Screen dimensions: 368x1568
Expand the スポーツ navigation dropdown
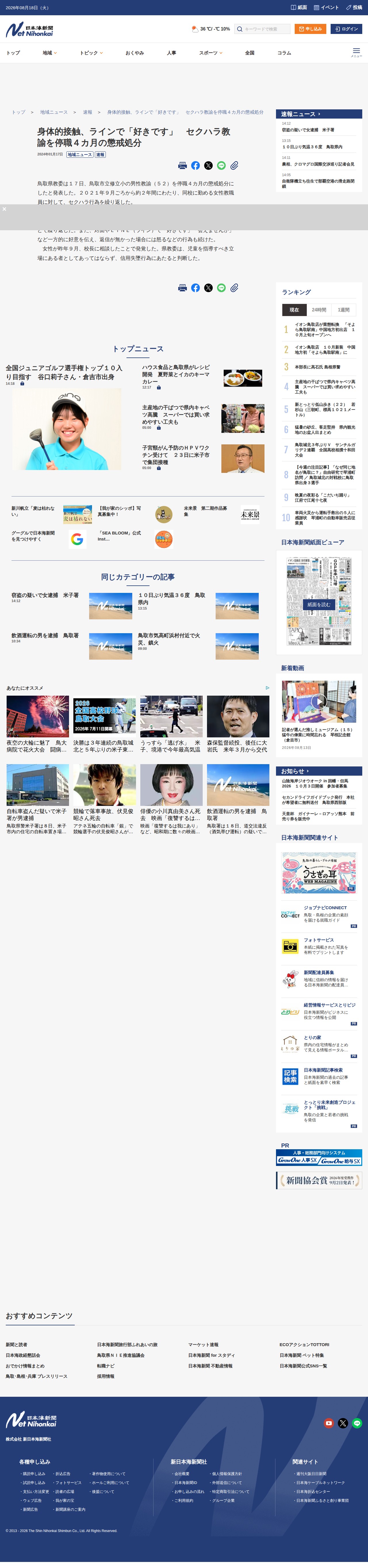click(x=210, y=53)
